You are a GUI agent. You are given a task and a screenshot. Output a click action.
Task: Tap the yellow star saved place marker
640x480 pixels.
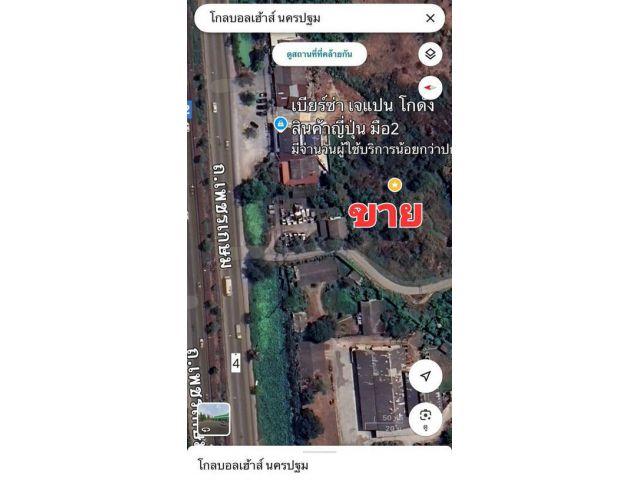(x=394, y=184)
